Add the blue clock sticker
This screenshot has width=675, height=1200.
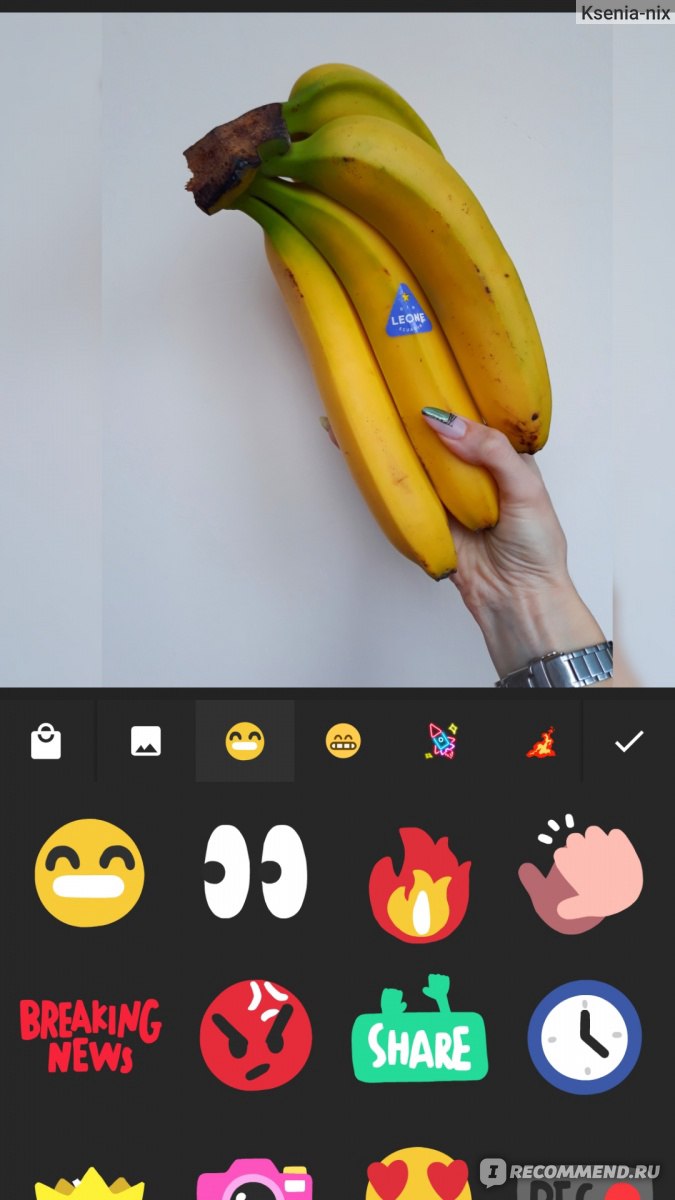click(x=585, y=1037)
